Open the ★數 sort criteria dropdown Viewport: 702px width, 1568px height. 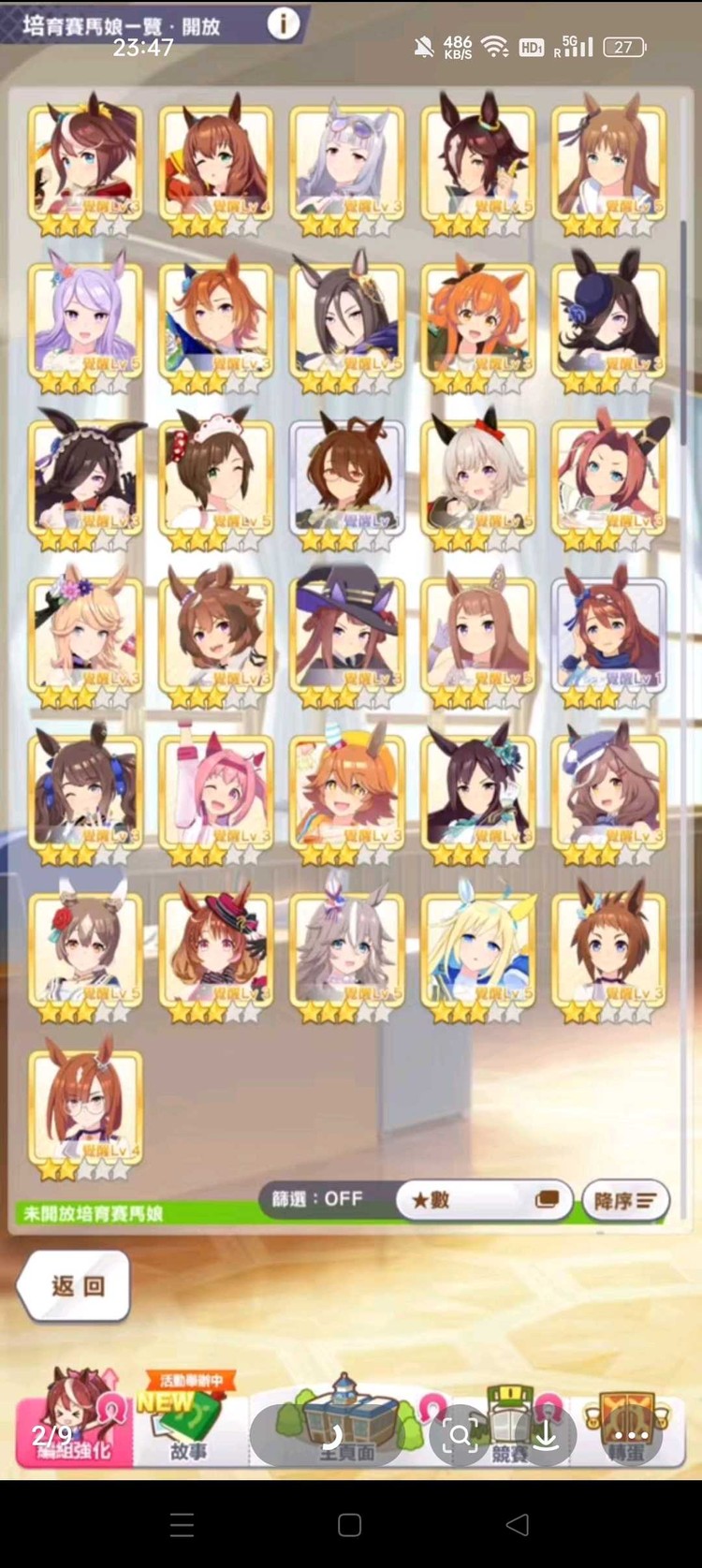tap(484, 1199)
